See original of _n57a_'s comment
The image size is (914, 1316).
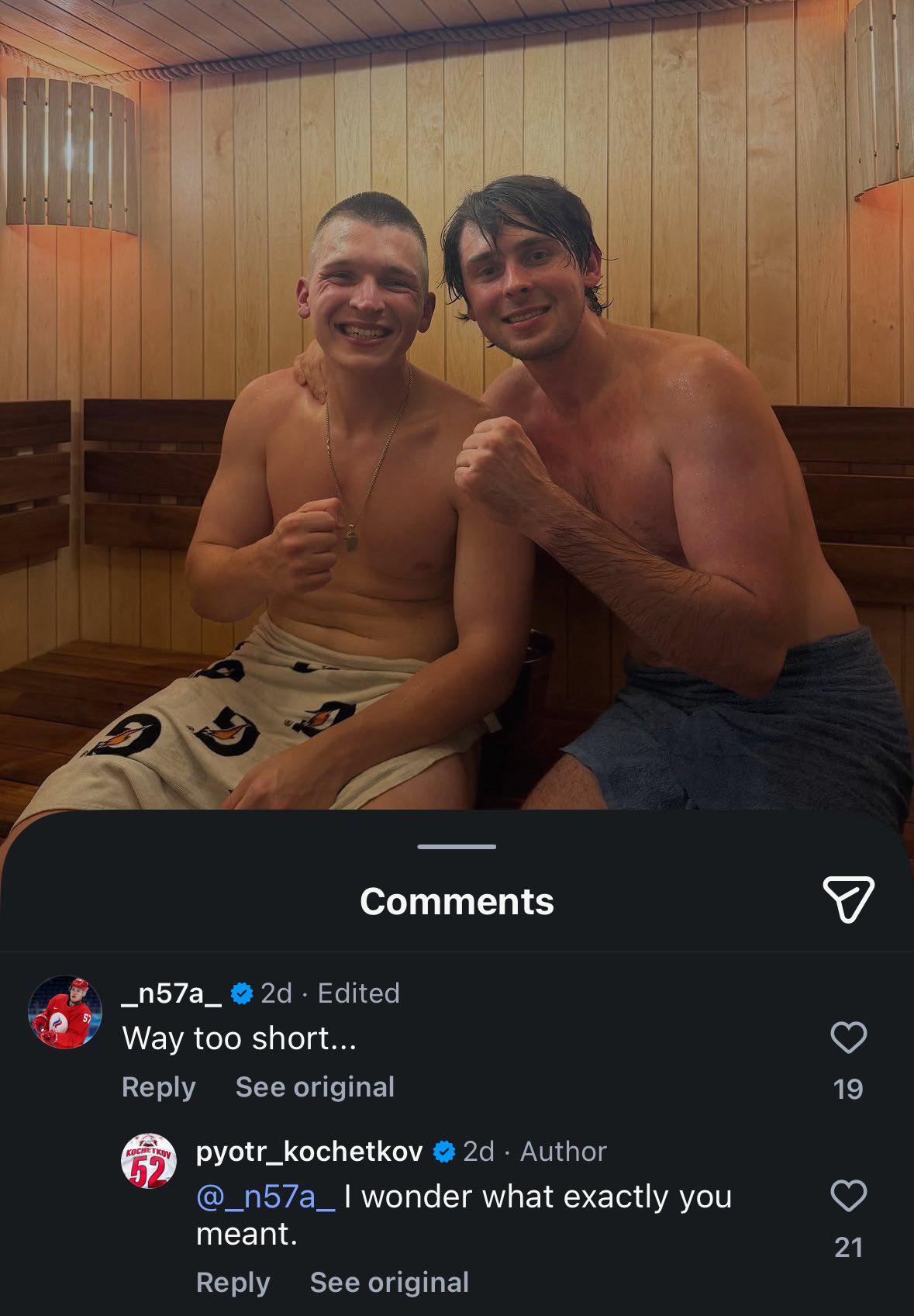(315, 1087)
